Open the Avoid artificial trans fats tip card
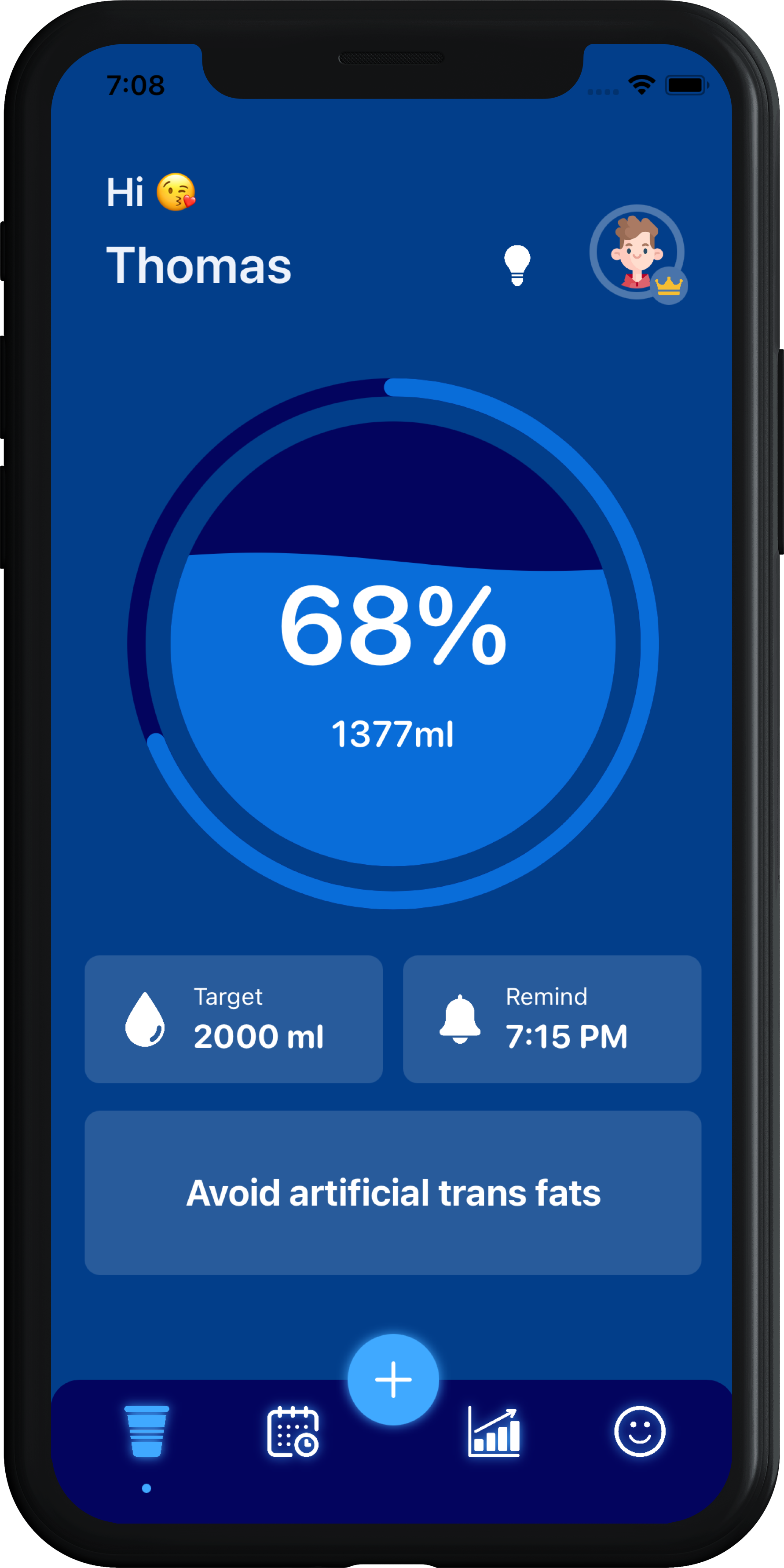784x1568 pixels. (392, 1192)
